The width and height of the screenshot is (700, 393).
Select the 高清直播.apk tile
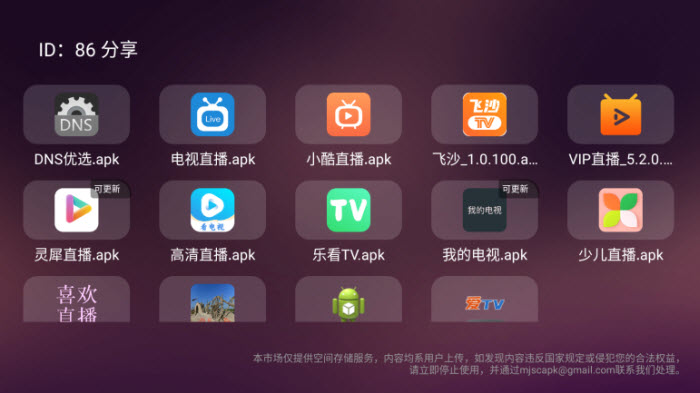pyautogui.click(x=212, y=210)
